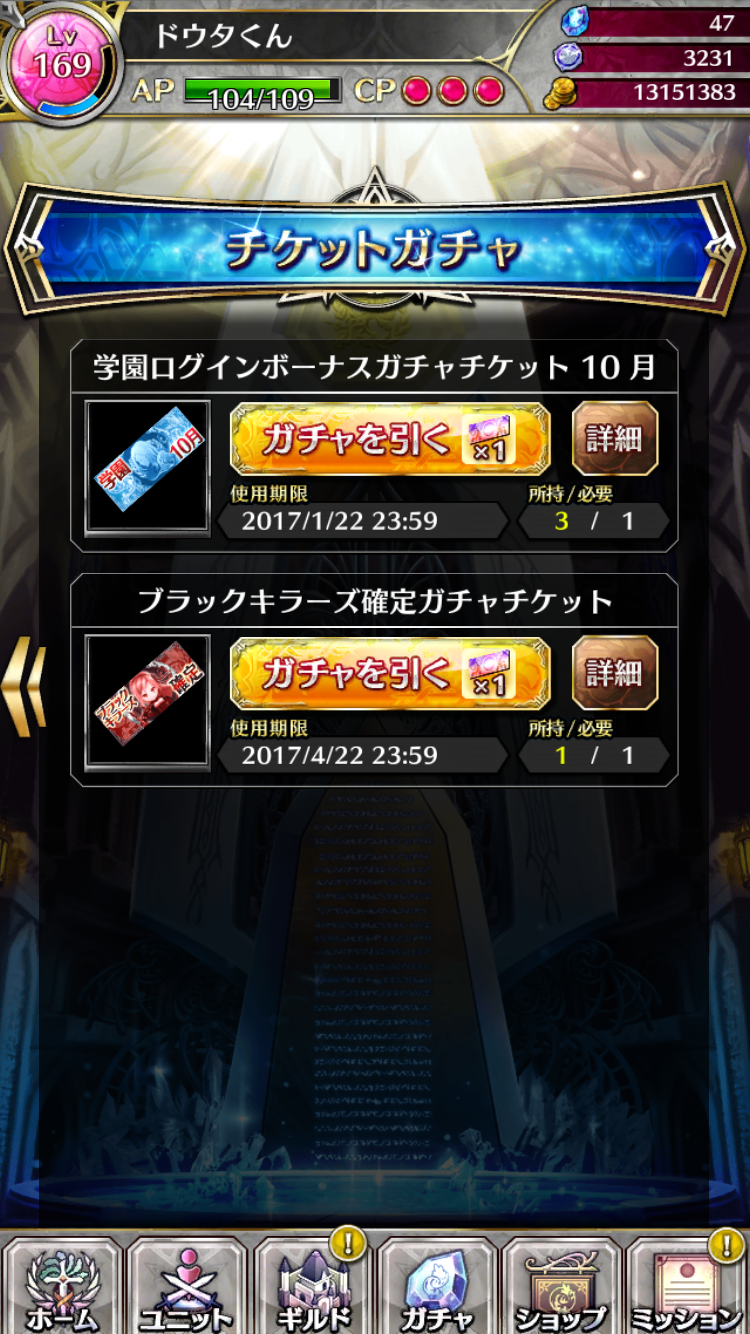This screenshot has width=750, height=1334.
Task: Pull gacha with the 学園ログインボーナス 10月 ticket
Action: pos(390,439)
